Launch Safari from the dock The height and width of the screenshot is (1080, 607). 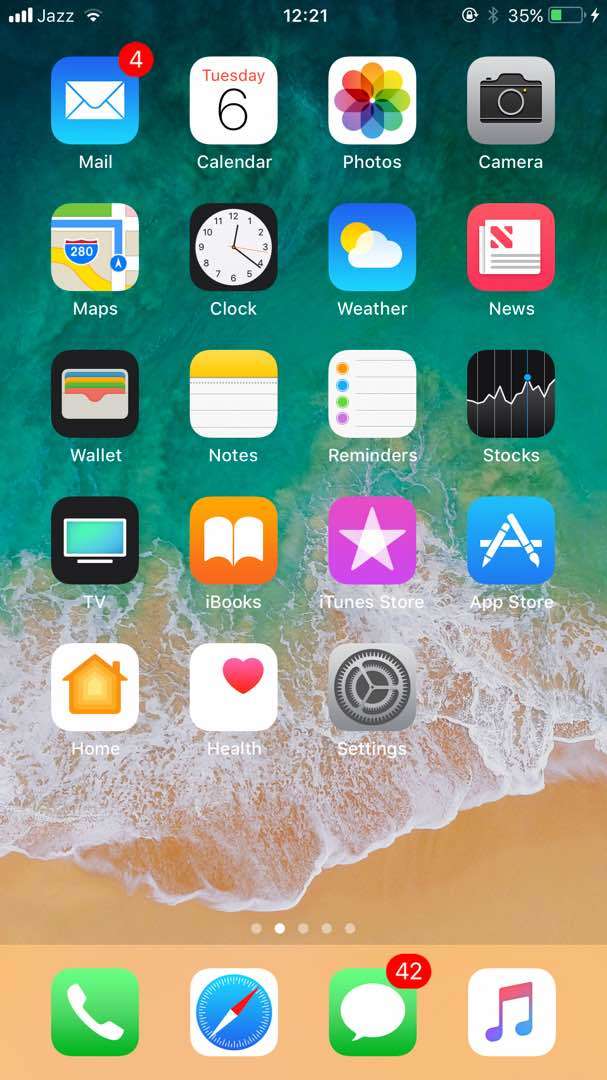(234, 1012)
